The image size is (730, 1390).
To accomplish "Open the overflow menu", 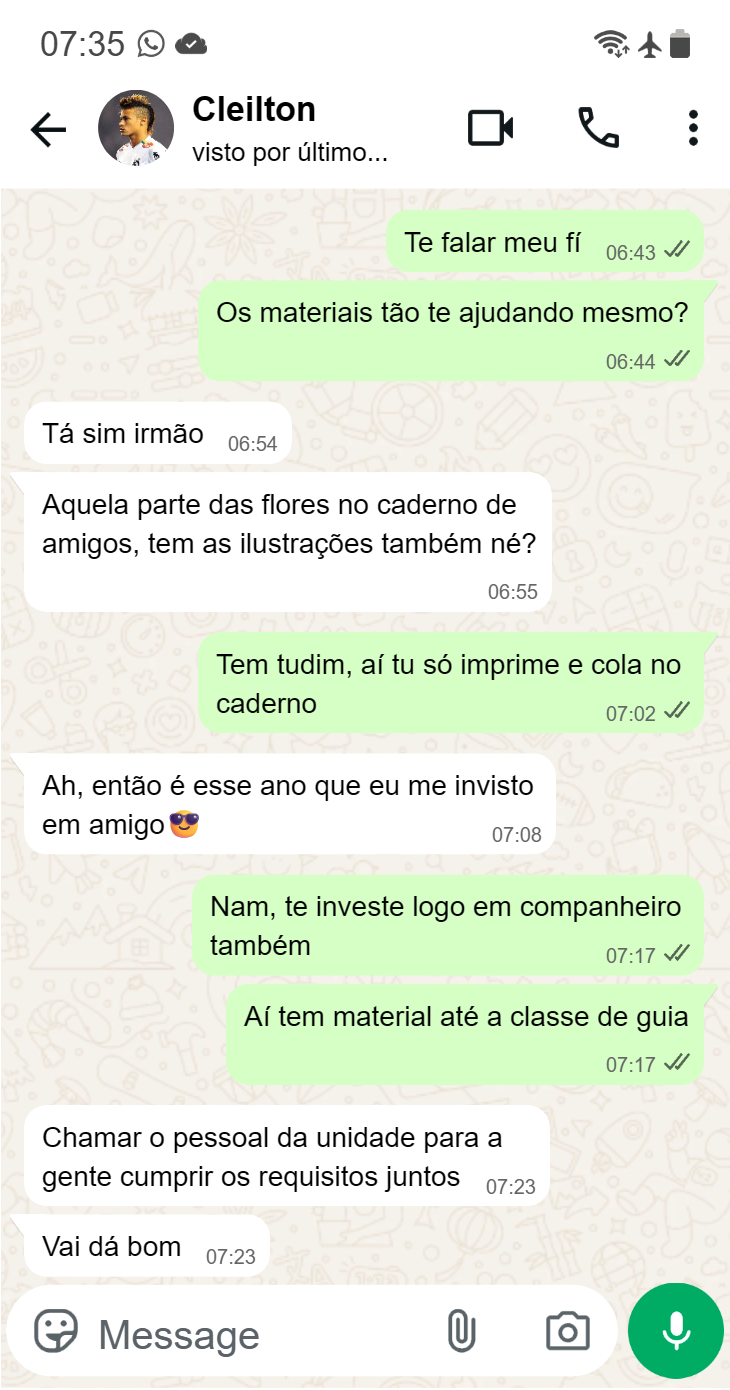I will 693,128.
